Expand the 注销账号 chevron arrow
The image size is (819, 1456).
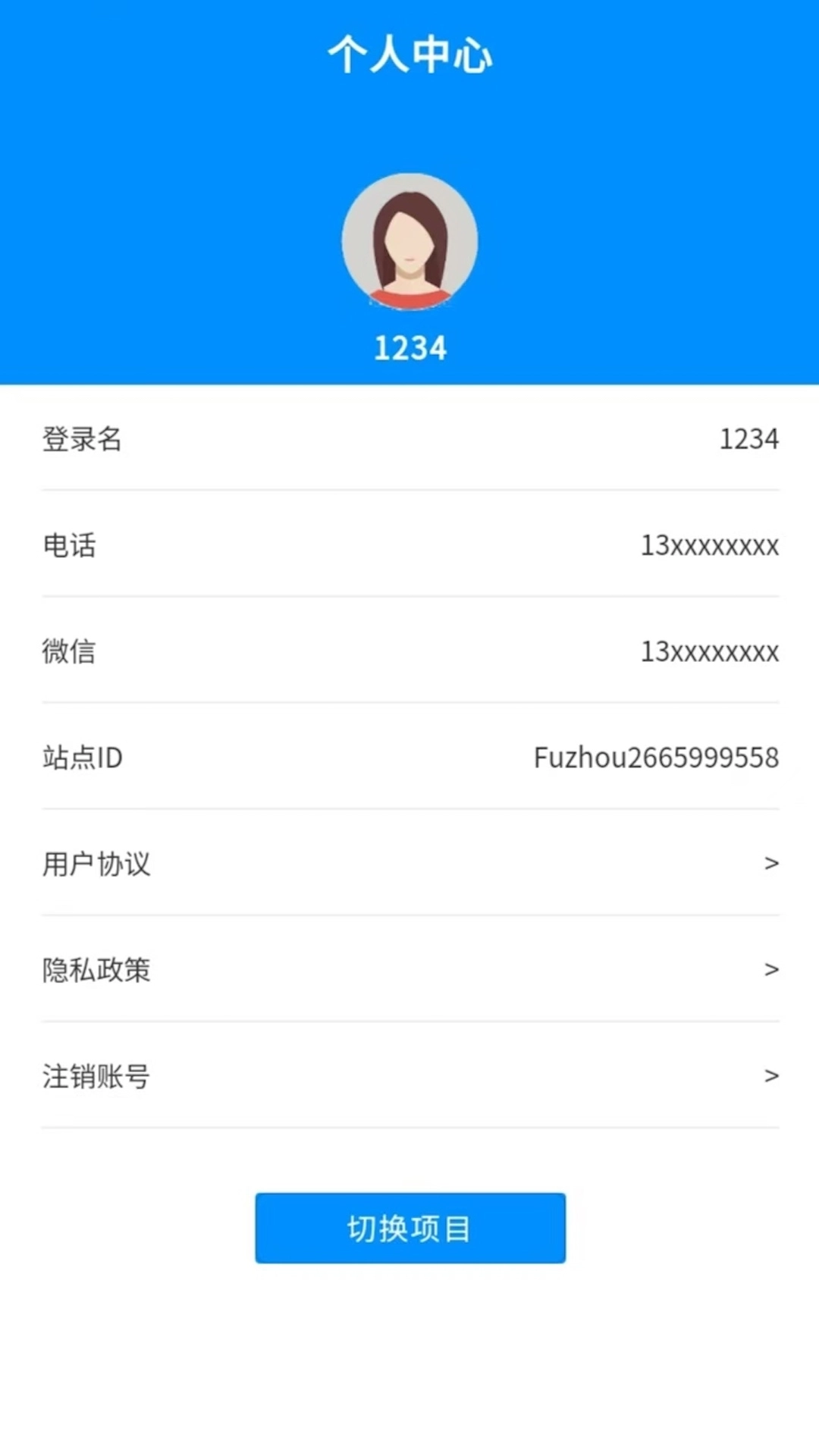(x=773, y=1075)
